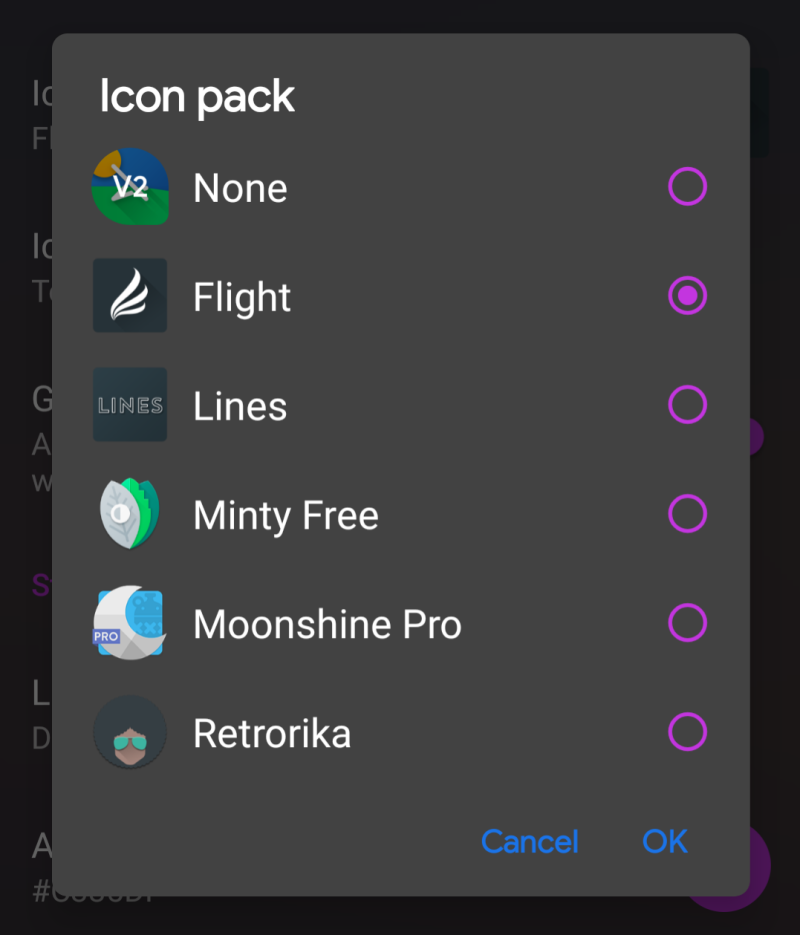Viewport: 800px width, 935px height.
Task: Tap the Moonshine Pro row label
Action: click(330, 623)
